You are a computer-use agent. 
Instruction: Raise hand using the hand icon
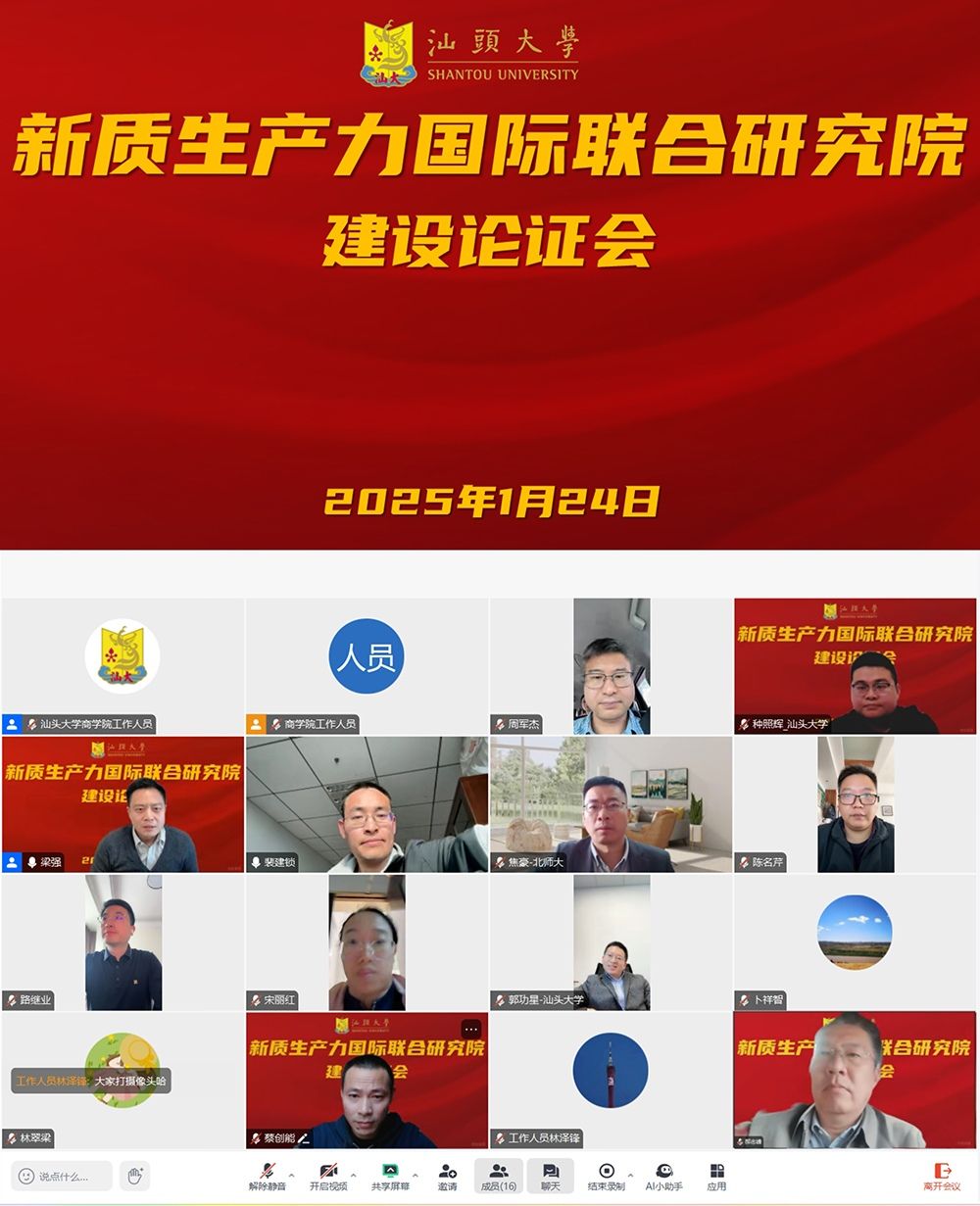click(134, 1175)
